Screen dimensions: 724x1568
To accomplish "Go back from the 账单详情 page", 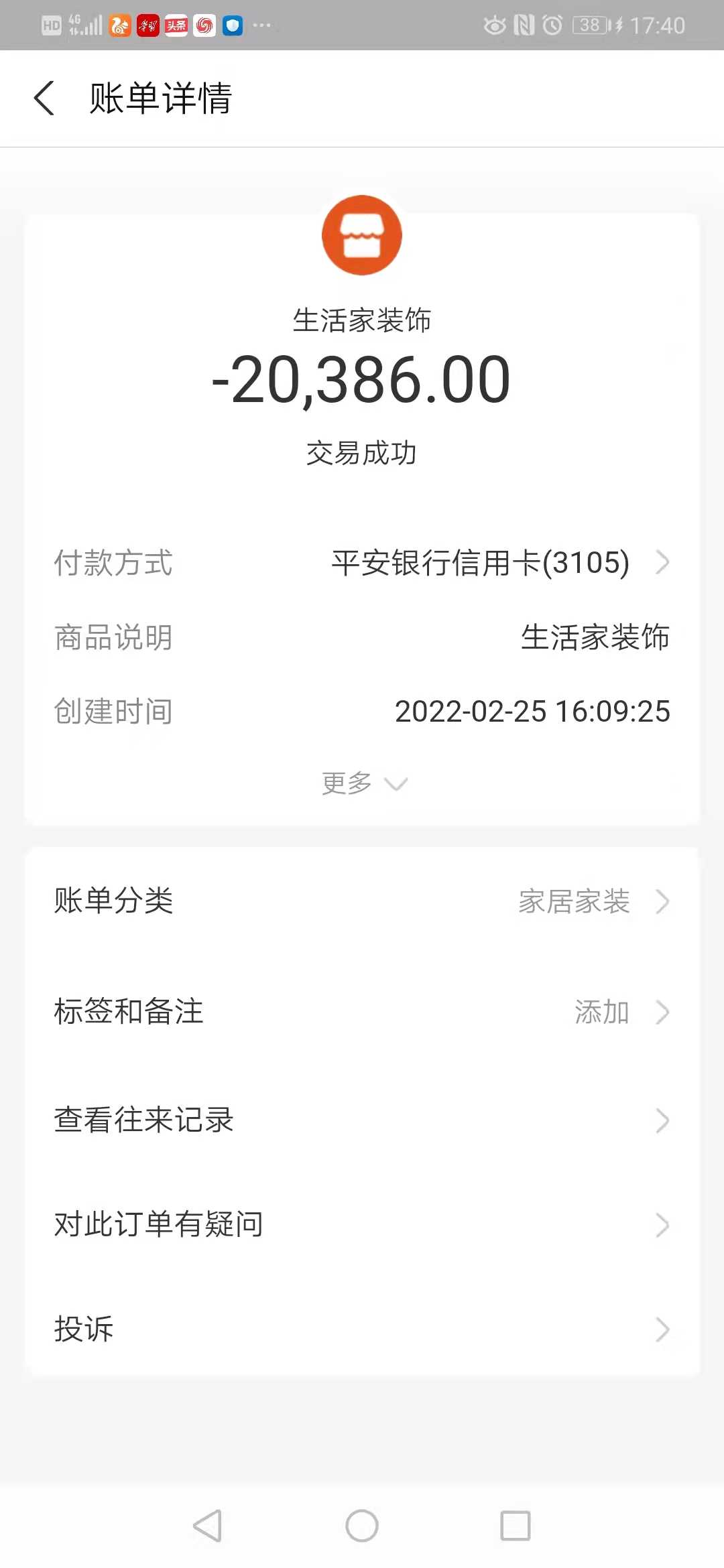I will pos(44,98).
